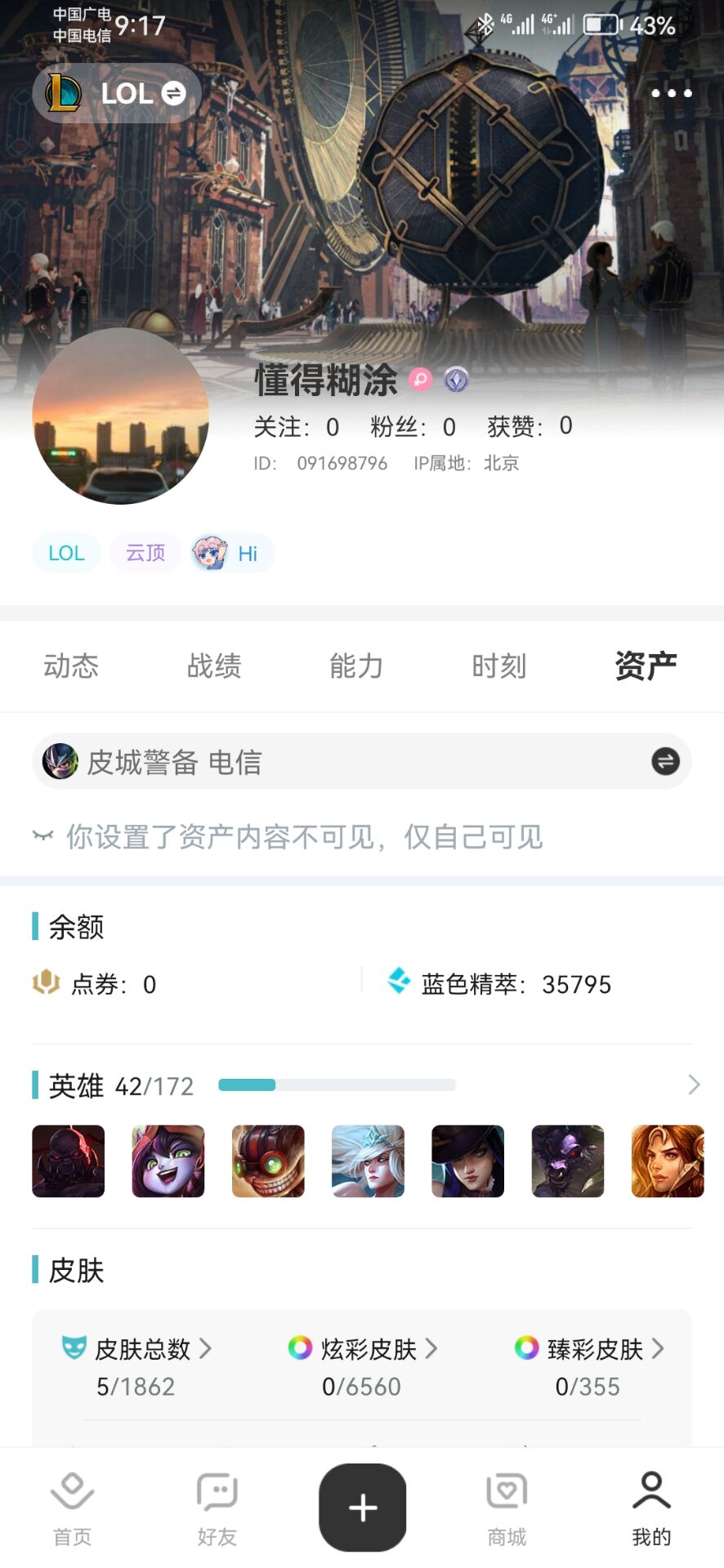Open the profile avatar photo
The width and height of the screenshot is (724, 1568).
coord(121,416)
